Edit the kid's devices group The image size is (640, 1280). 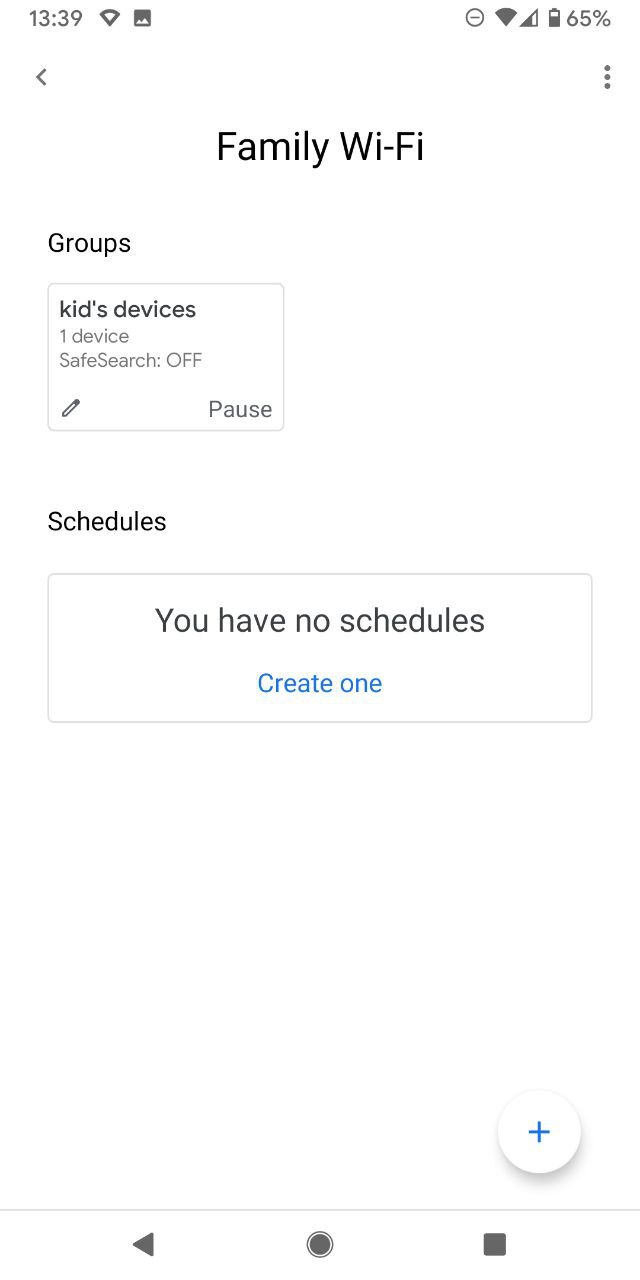(71, 408)
